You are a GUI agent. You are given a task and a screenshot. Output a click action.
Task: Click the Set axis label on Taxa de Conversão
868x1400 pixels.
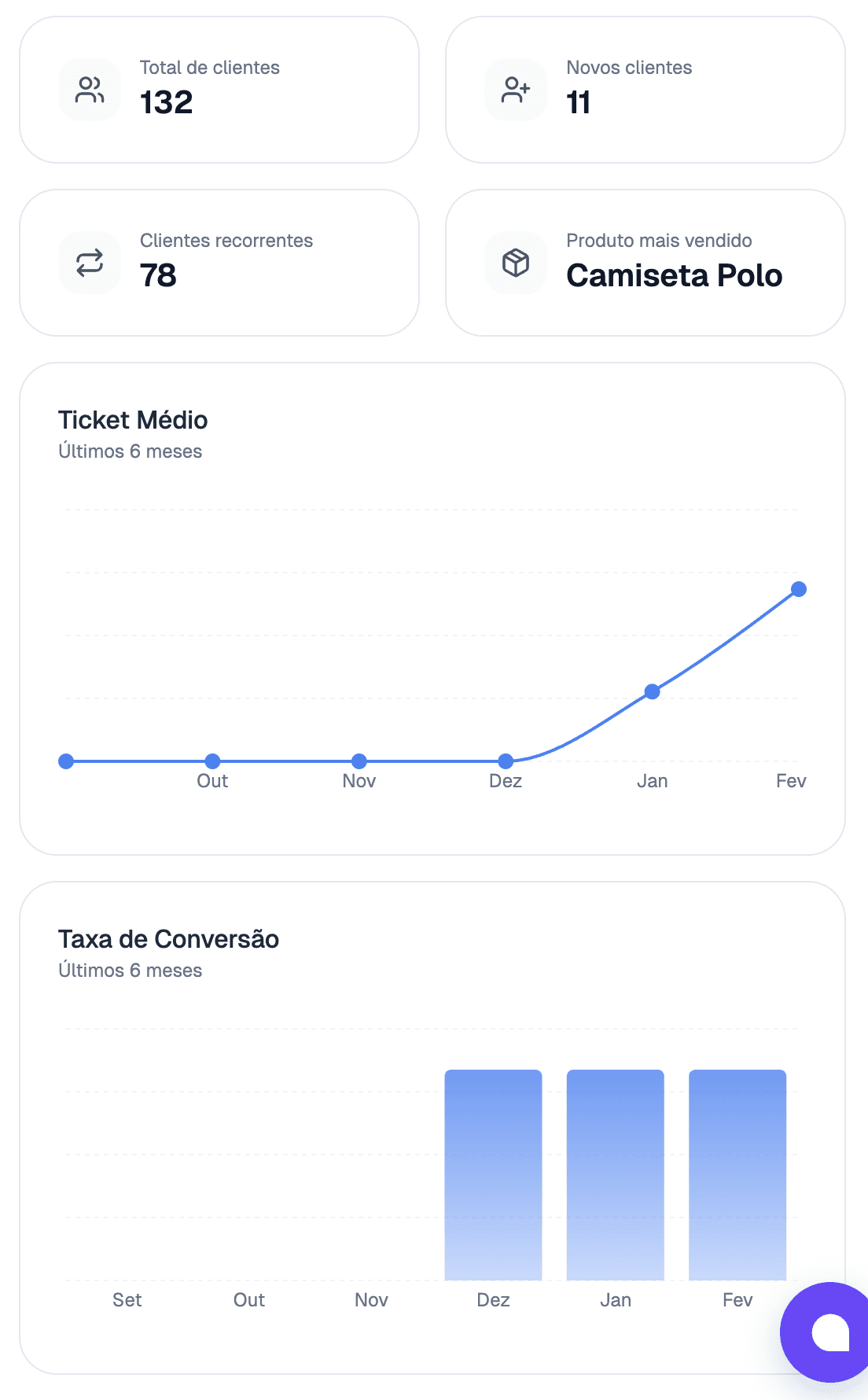pyautogui.click(x=127, y=1299)
